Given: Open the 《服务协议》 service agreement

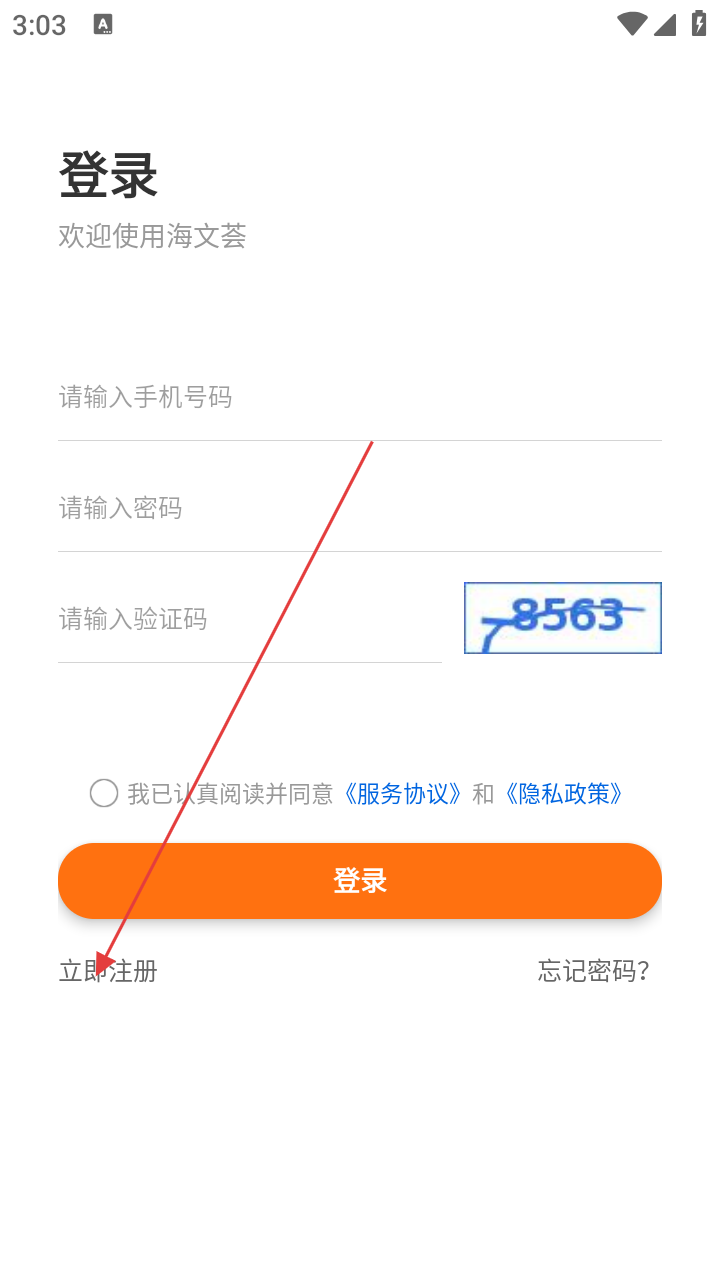Looking at the screenshot, I should (x=403, y=794).
